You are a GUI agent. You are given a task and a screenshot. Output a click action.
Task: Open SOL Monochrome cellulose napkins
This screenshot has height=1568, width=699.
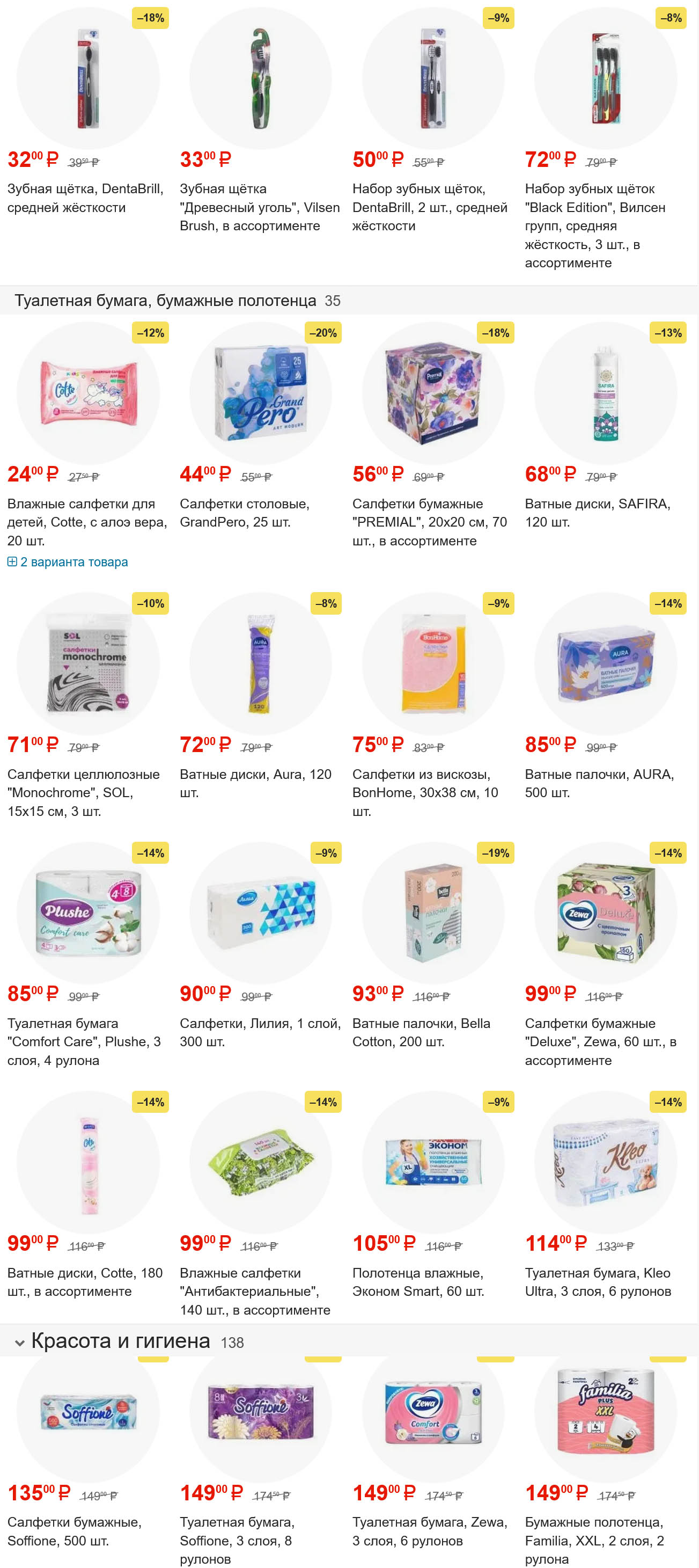tap(83, 792)
